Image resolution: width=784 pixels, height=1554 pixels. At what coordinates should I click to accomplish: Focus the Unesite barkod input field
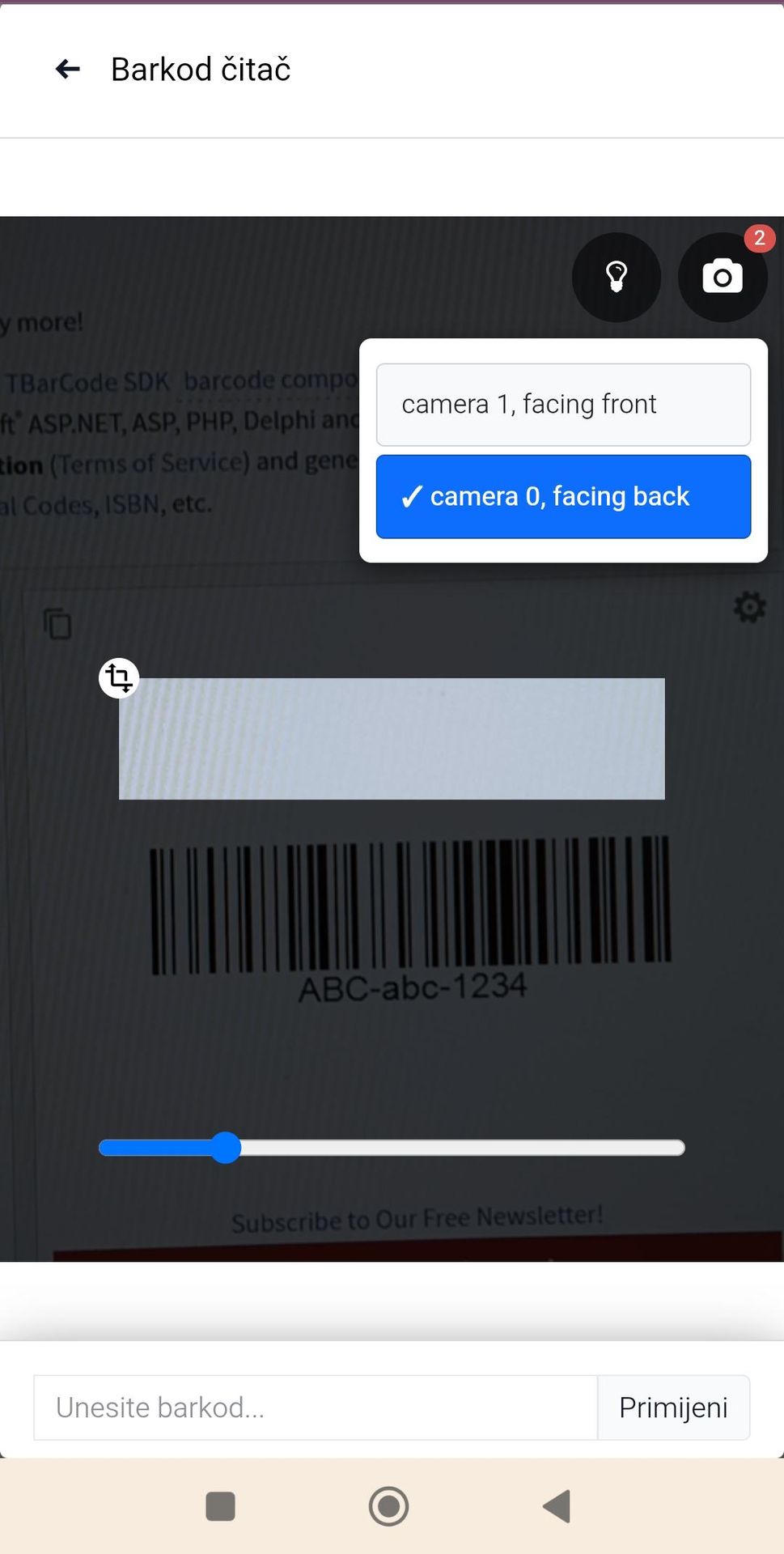[x=316, y=1408]
